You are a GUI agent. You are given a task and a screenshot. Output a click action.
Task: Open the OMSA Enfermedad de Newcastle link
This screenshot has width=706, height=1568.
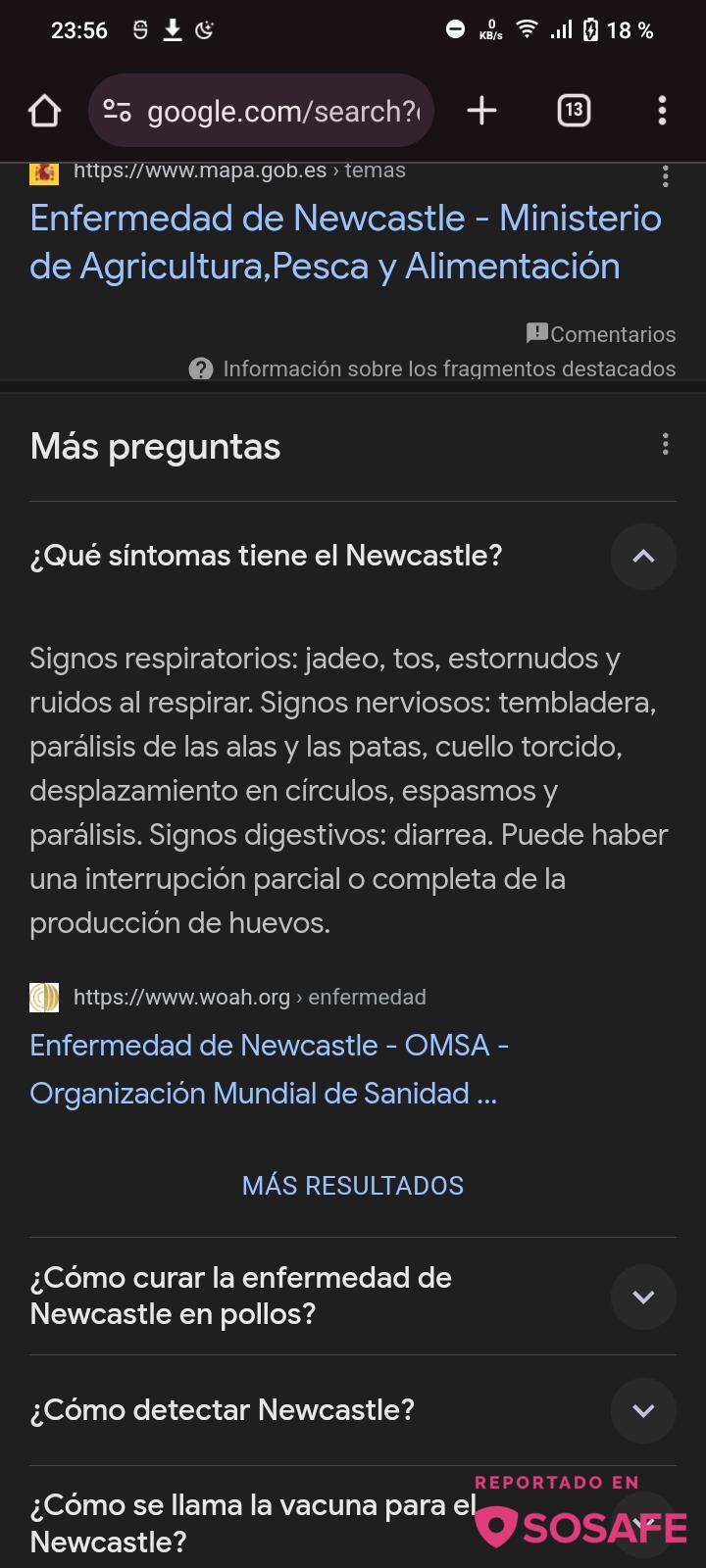[269, 1069]
